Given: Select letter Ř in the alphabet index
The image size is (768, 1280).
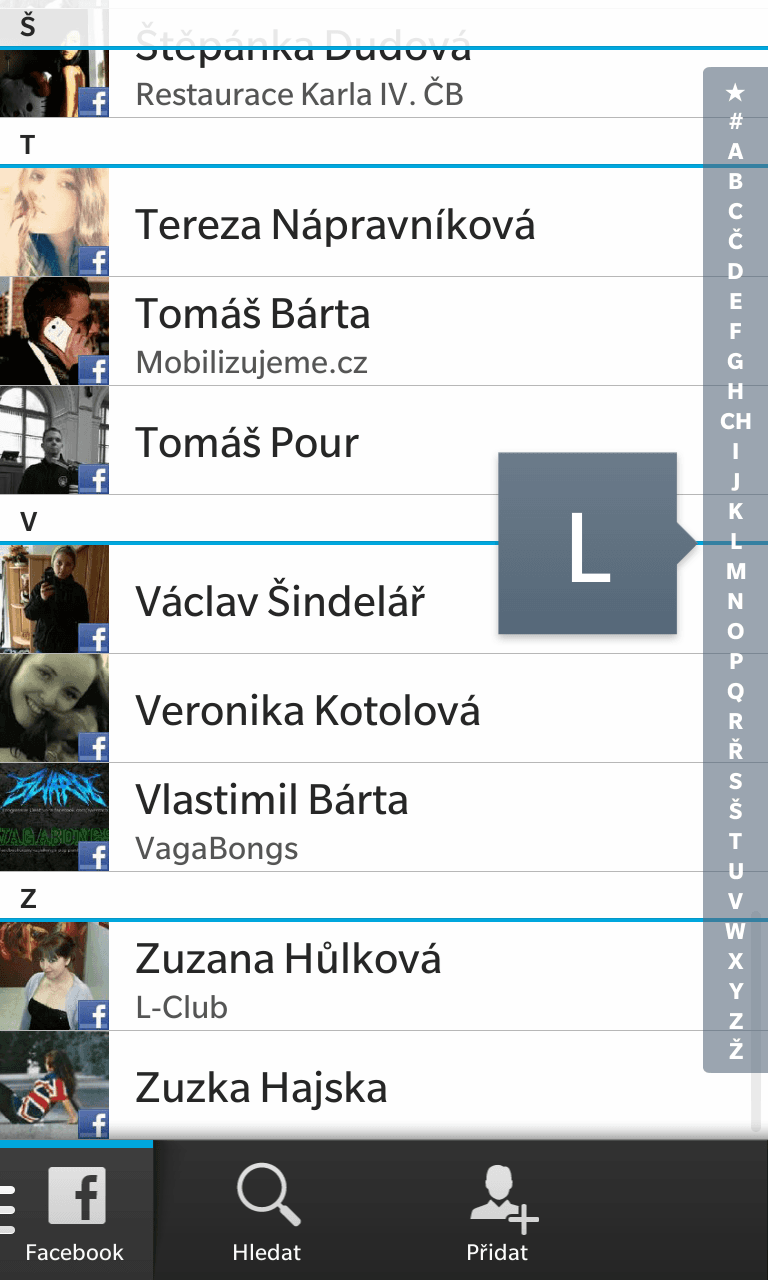Looking at the screenshot, I should 735,750.
